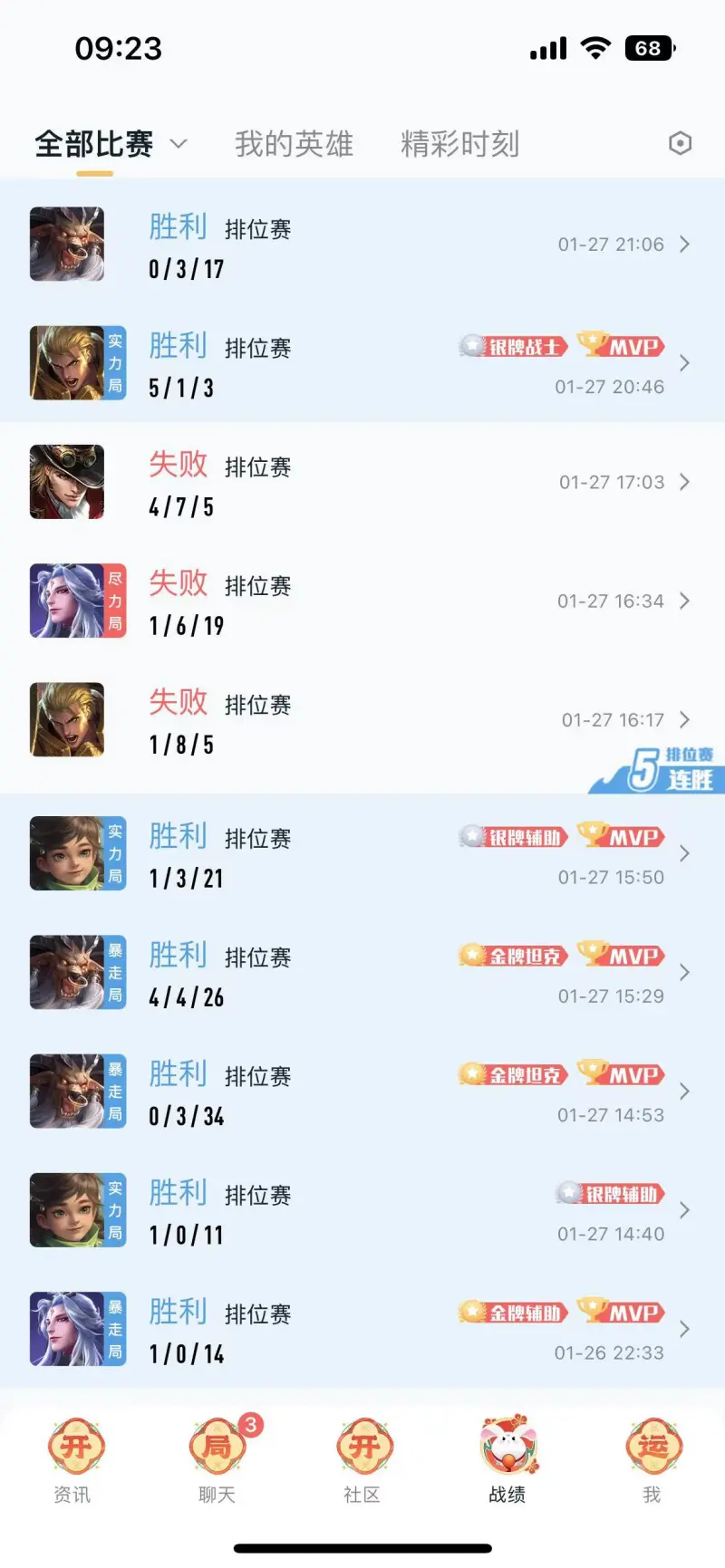View the 01-27 17:03 lost match

point(362,482)
